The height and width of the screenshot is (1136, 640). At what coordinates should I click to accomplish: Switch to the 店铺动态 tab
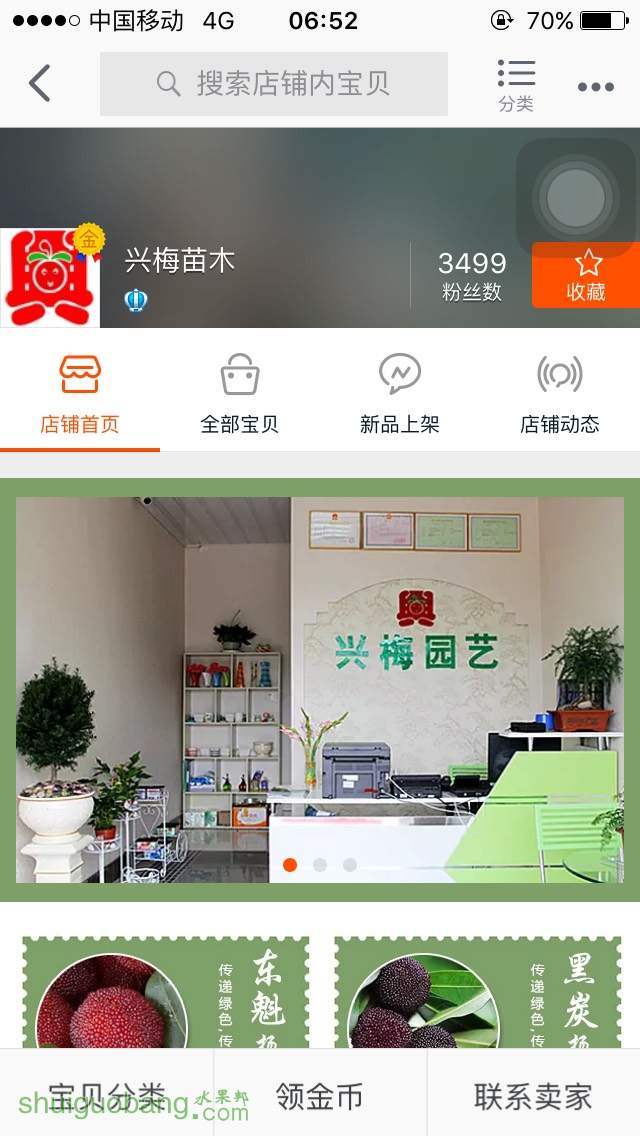[x=560, y=392]
